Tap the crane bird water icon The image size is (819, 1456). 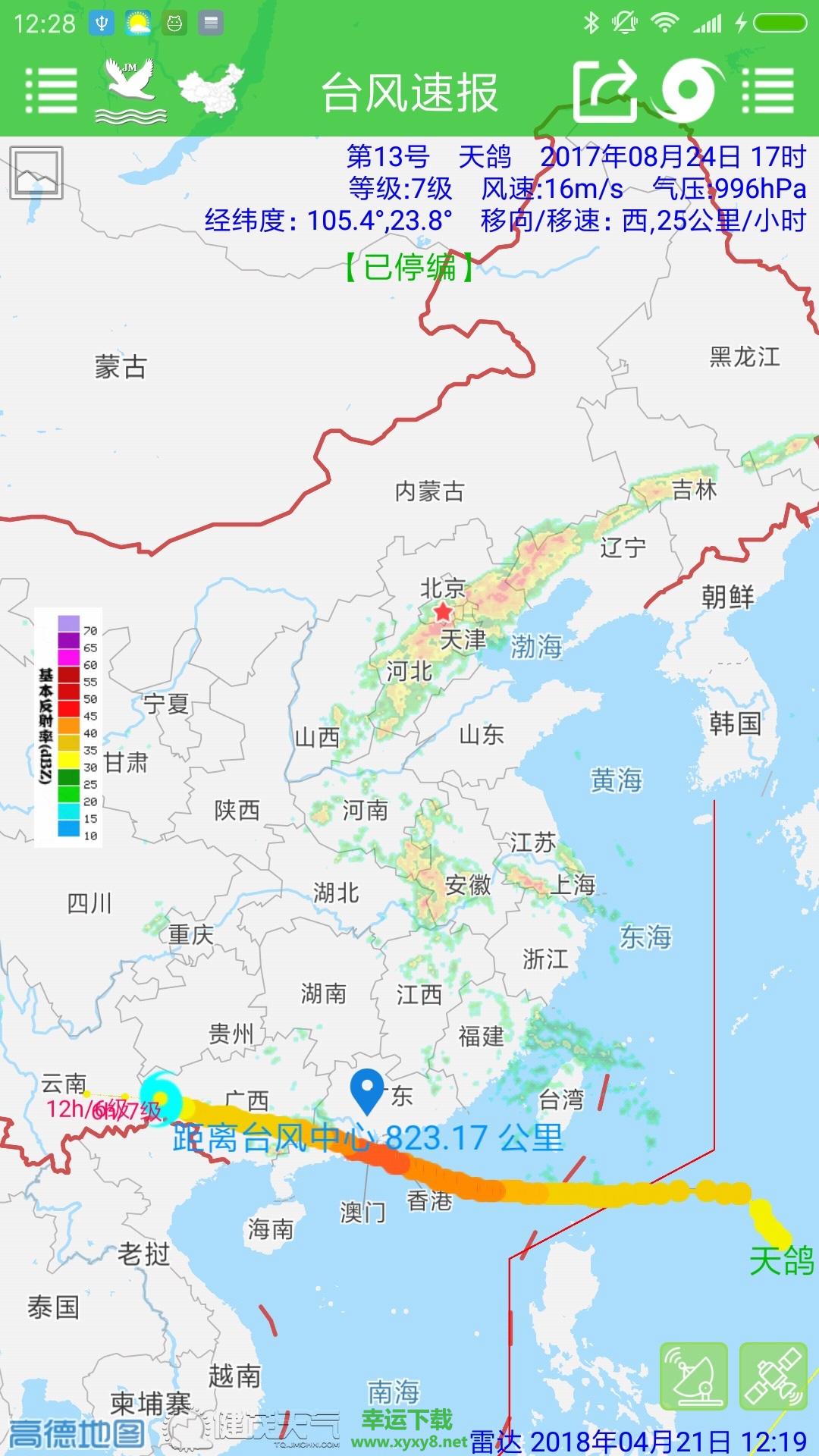[x=130, y=91]
